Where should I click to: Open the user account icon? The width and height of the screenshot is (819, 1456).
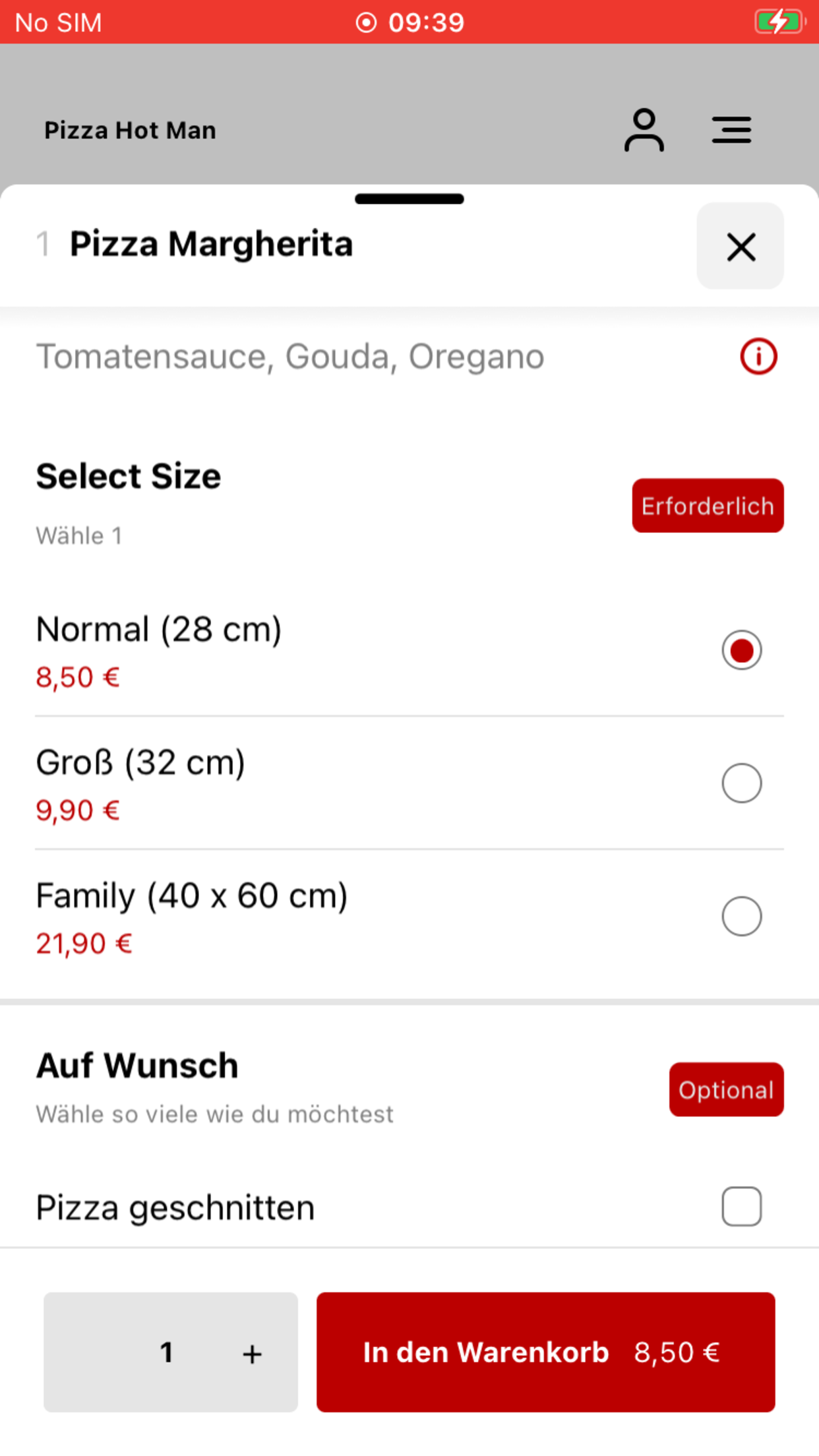644,130
